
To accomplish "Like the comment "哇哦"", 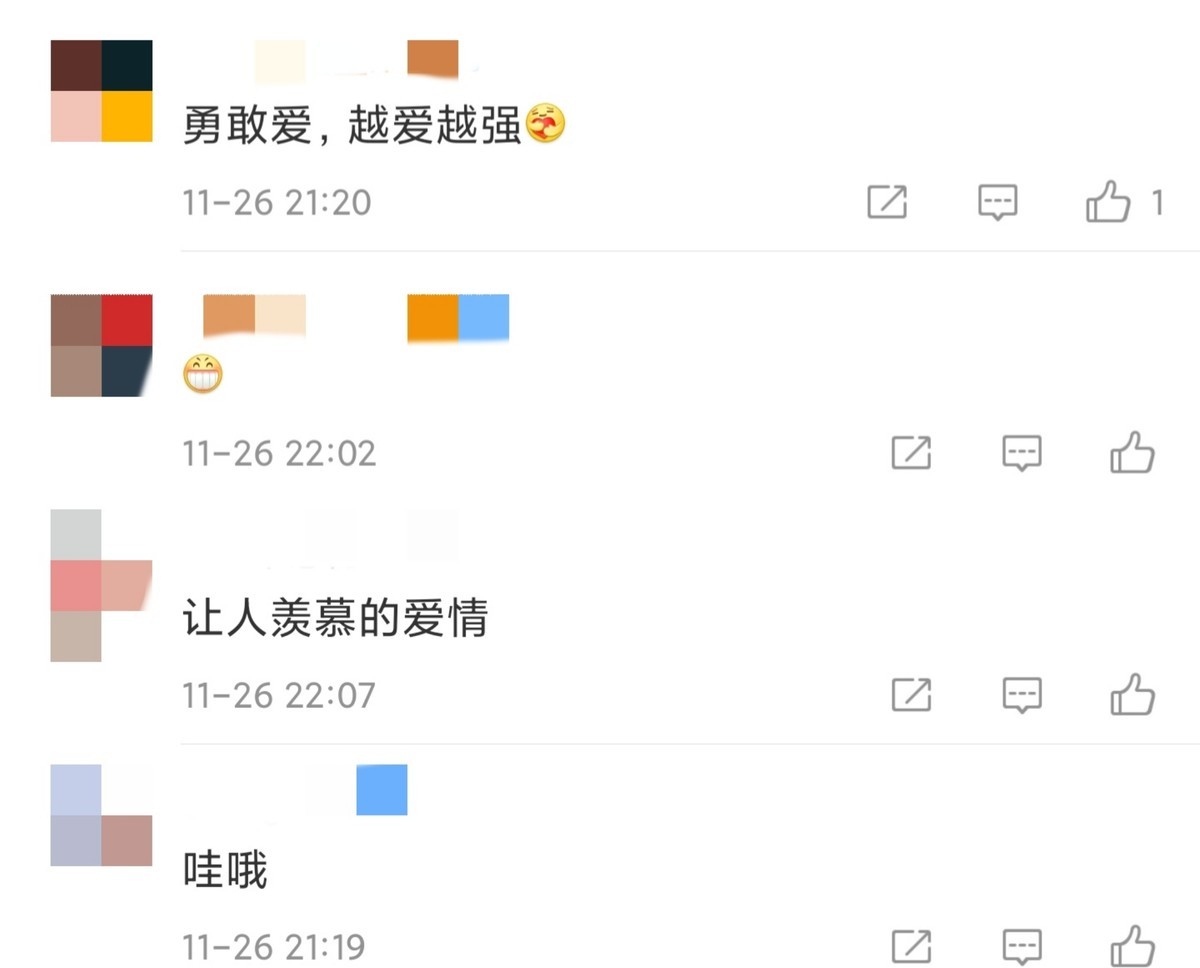I will tap(1132, 945).
